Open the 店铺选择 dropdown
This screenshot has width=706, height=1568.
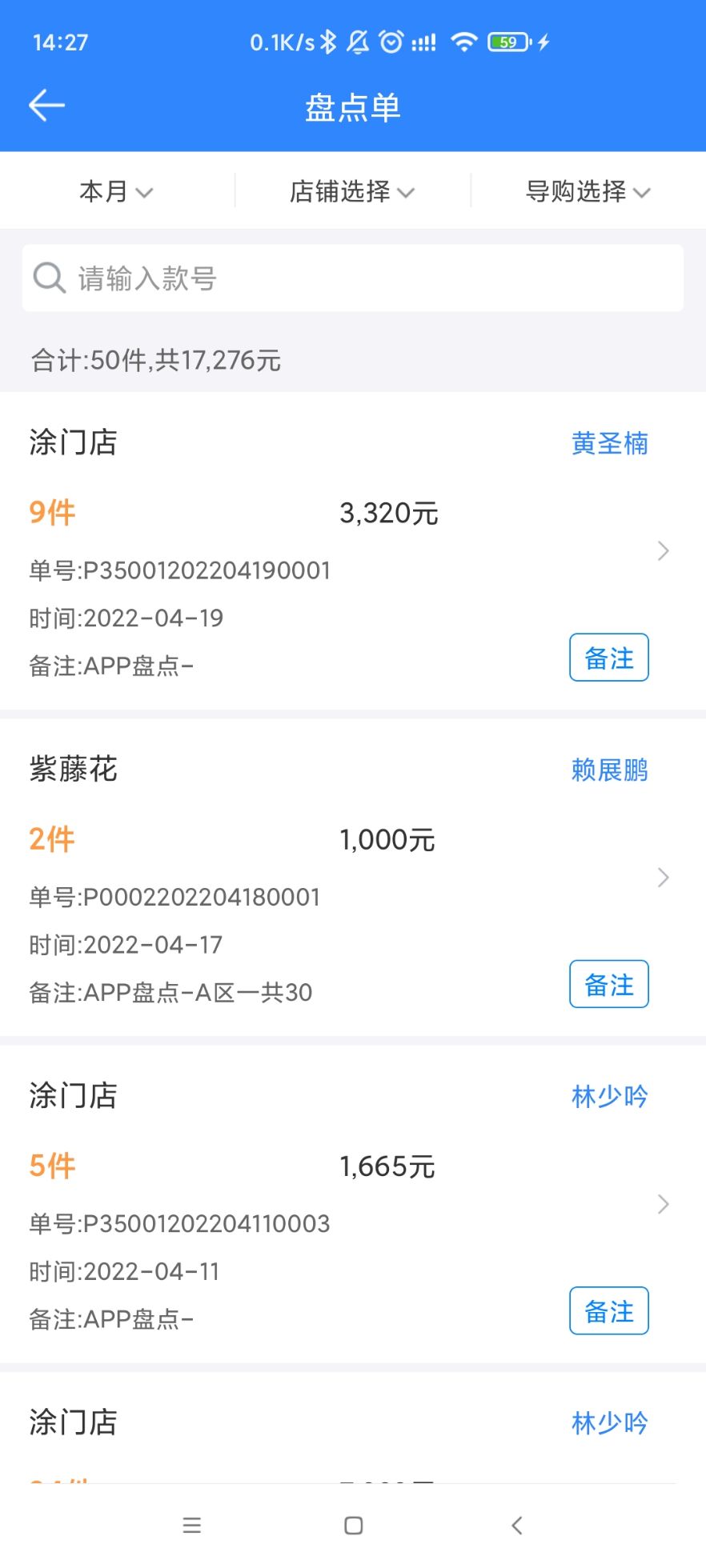[x=352, y=192]
